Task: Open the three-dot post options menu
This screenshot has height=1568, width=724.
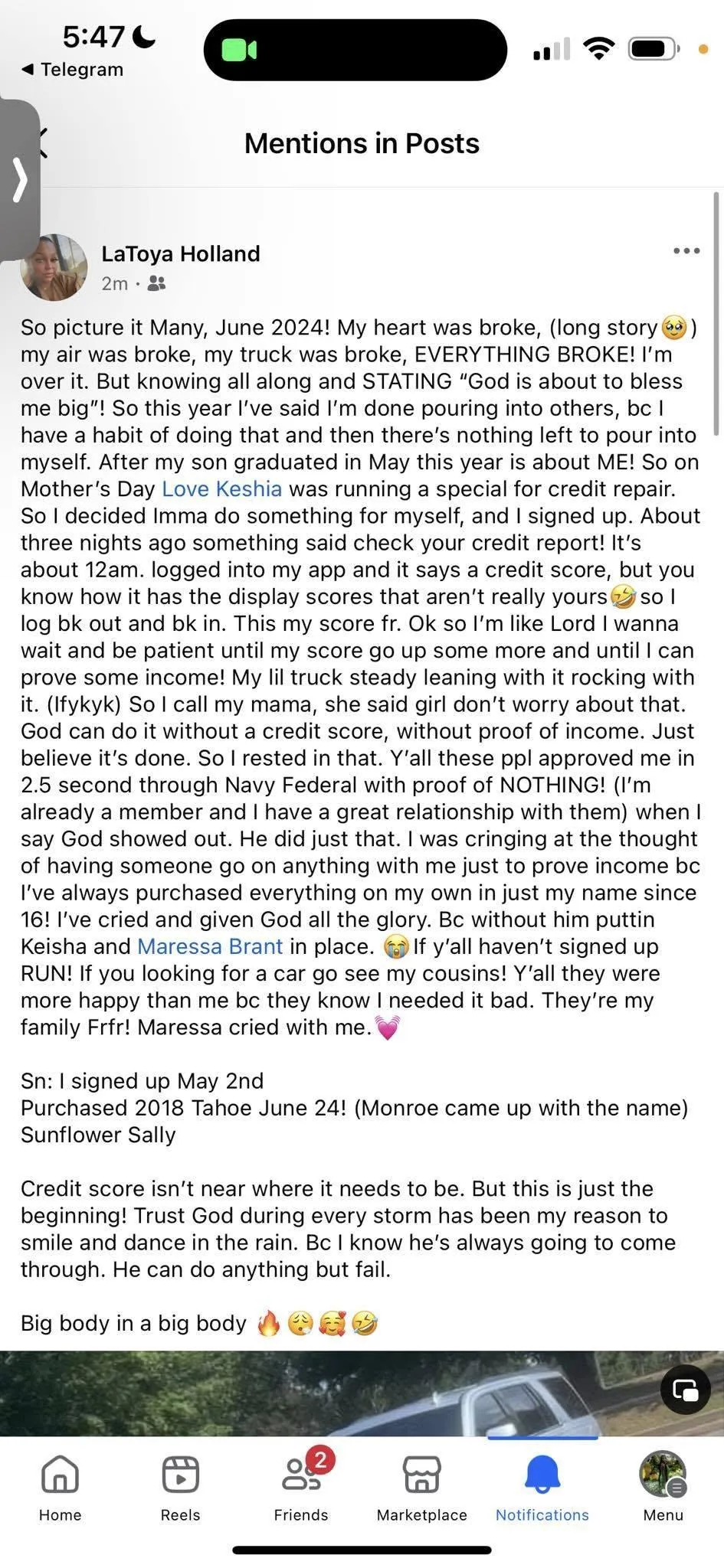Action: click(x=686, y=251)
